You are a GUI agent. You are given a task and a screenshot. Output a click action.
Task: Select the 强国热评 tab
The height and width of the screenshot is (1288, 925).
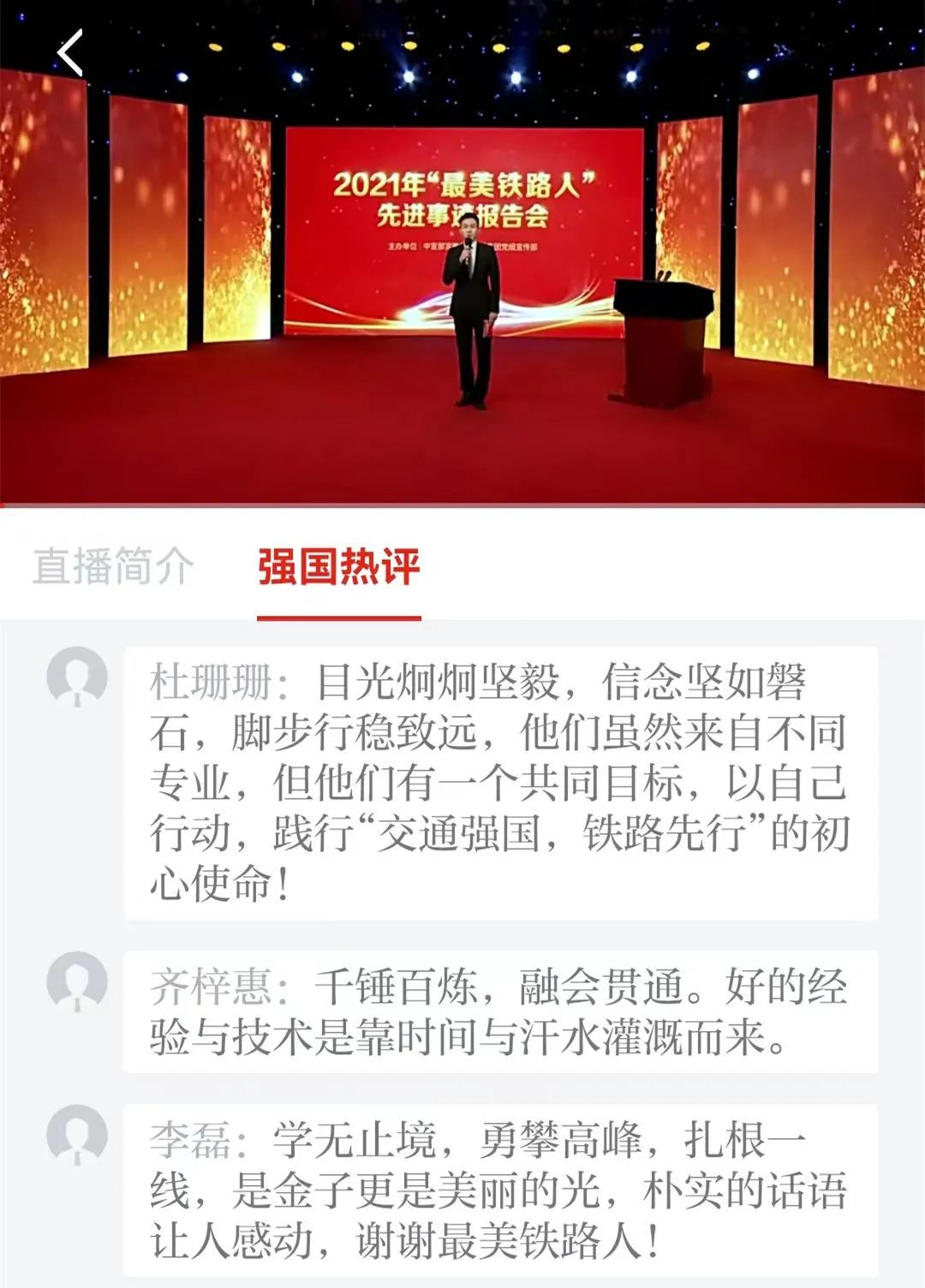coord(339,566)
